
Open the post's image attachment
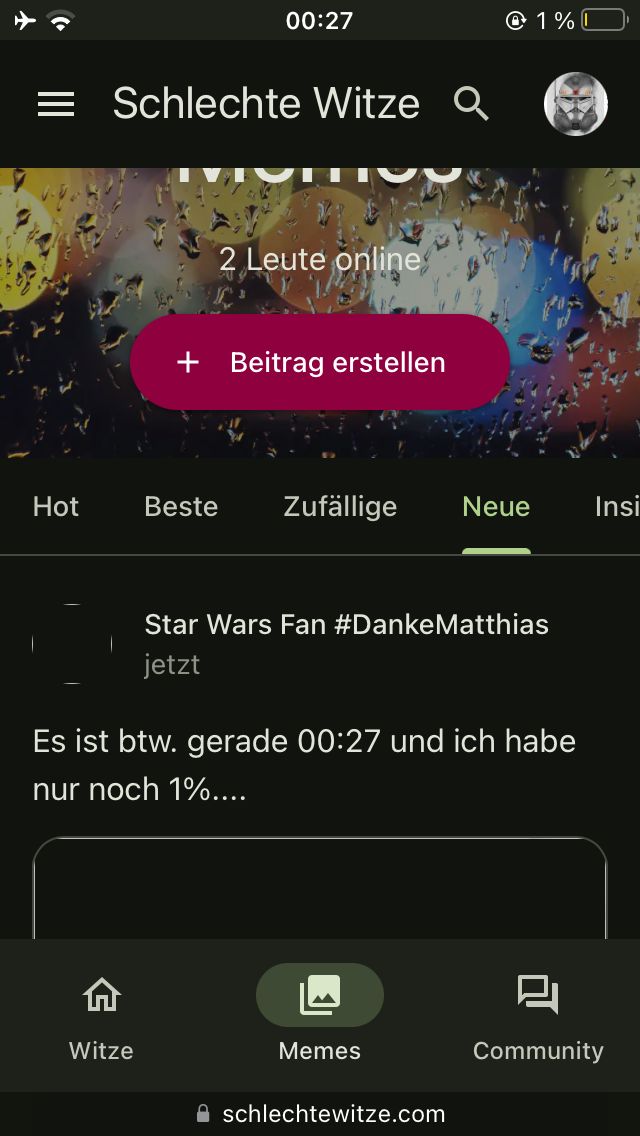pos(320,888)
